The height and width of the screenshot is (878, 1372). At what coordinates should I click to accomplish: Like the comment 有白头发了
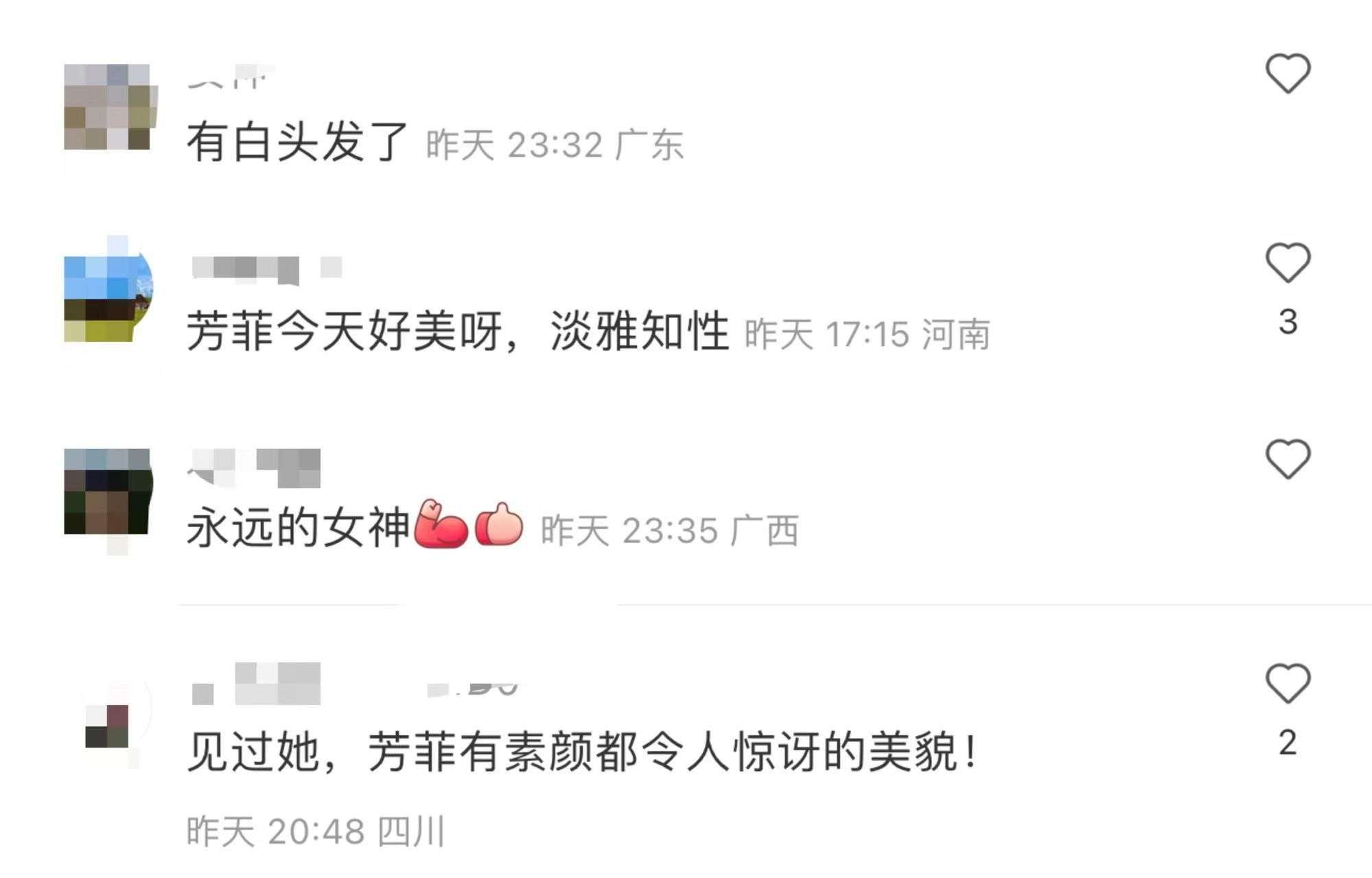click(x=1288, y=73)
